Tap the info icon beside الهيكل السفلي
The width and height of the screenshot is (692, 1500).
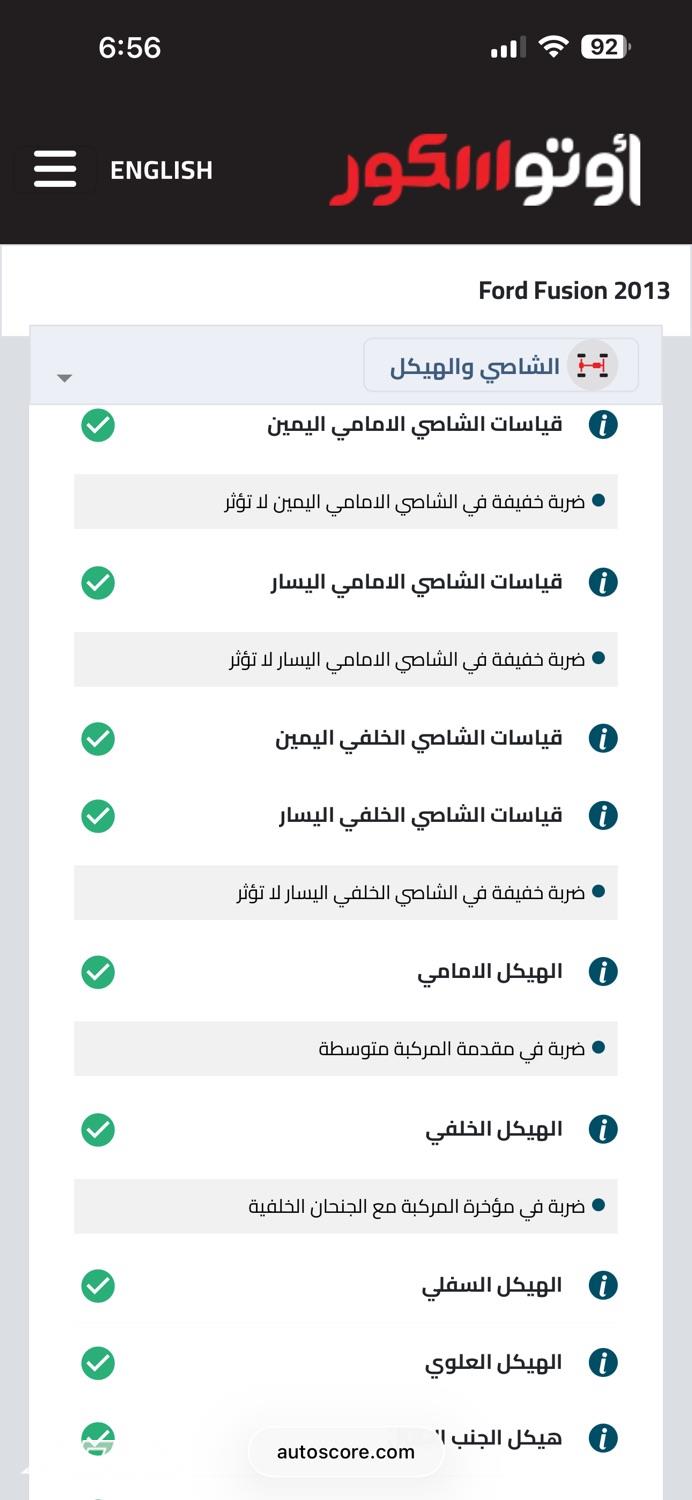click(x=603, y=1286)
